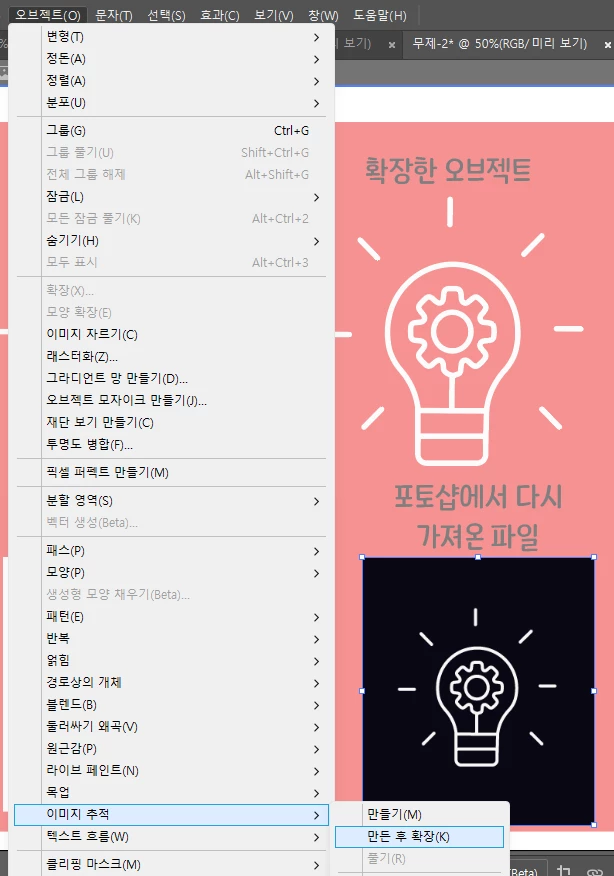Select 그룹(G) menu item
This screenshot has width=614, height=876.
pos(66,131)
